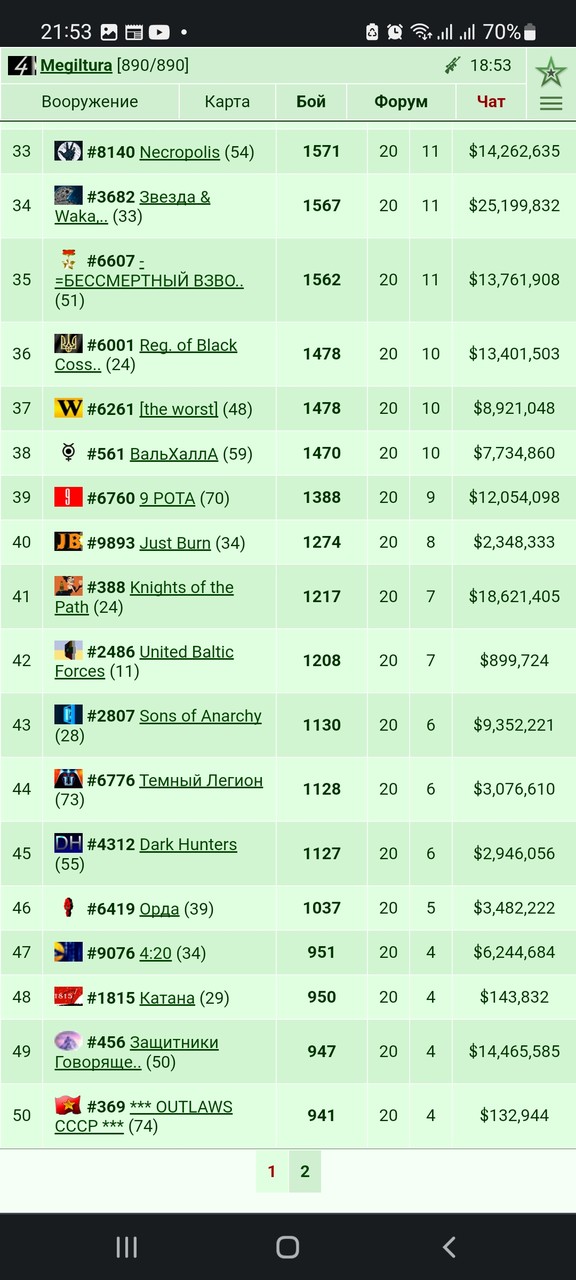Open Темный Легион syndicate link
This screenshot has height=1280, width=576.
[201, 780]
